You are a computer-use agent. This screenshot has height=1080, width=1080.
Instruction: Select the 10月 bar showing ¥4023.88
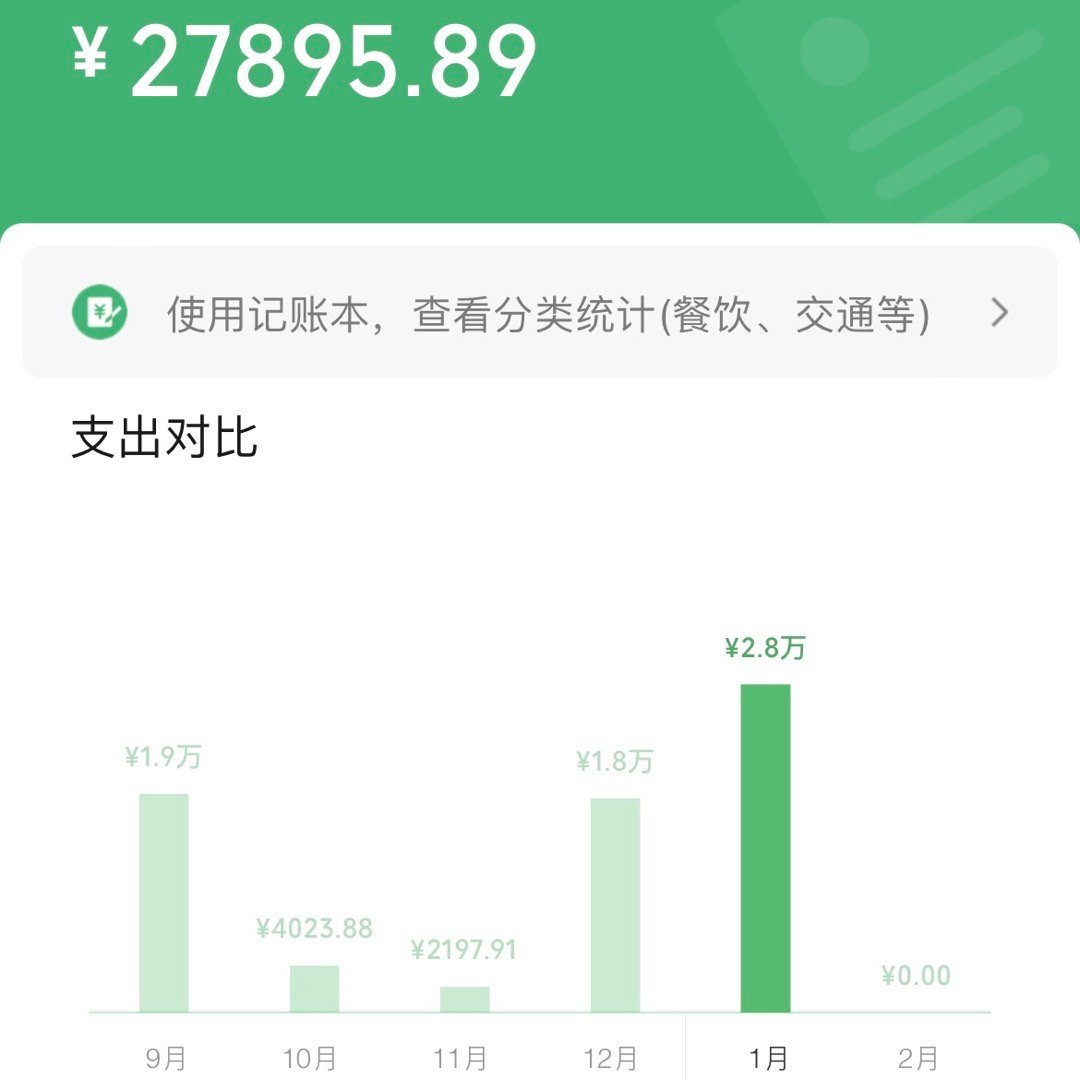coord(314,988)
